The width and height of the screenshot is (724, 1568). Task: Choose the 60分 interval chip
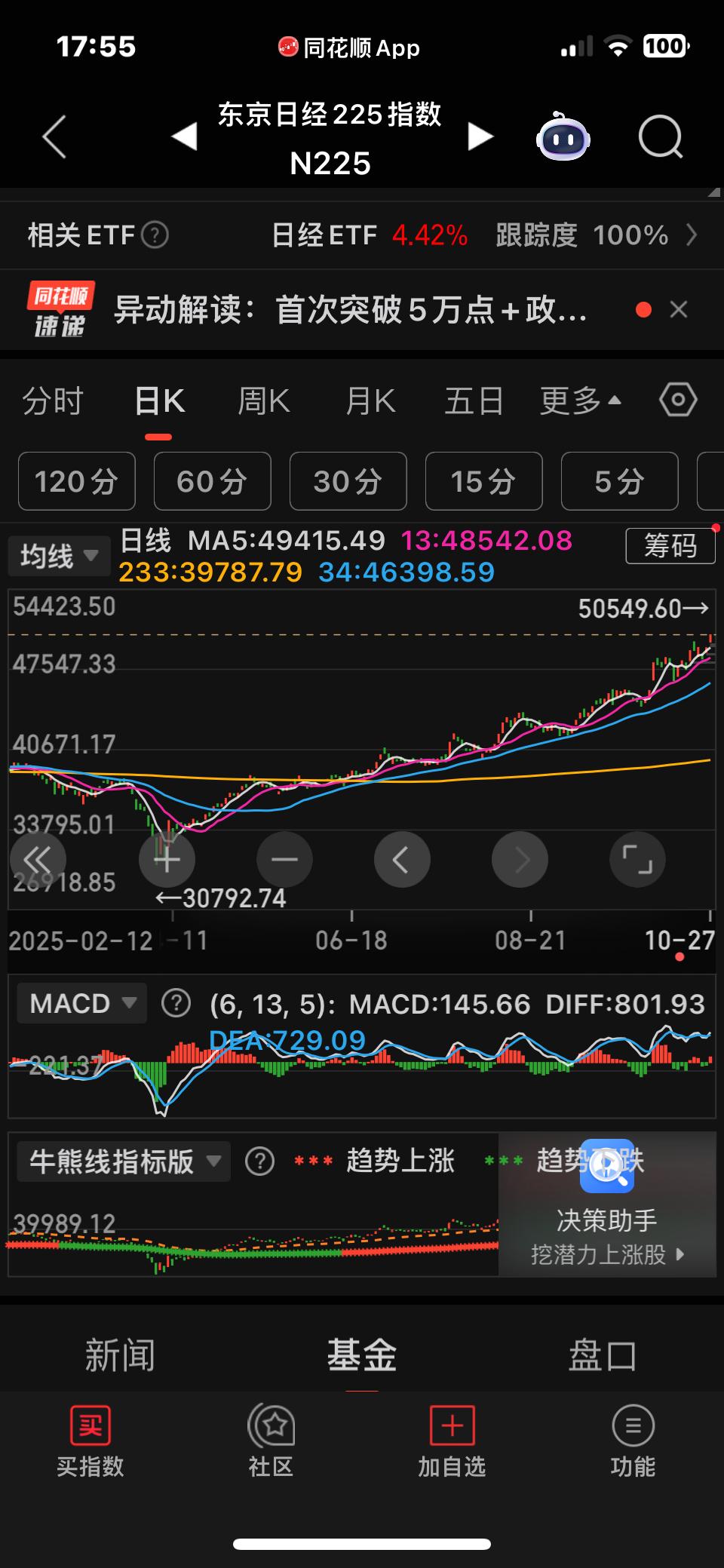point(212,481)
